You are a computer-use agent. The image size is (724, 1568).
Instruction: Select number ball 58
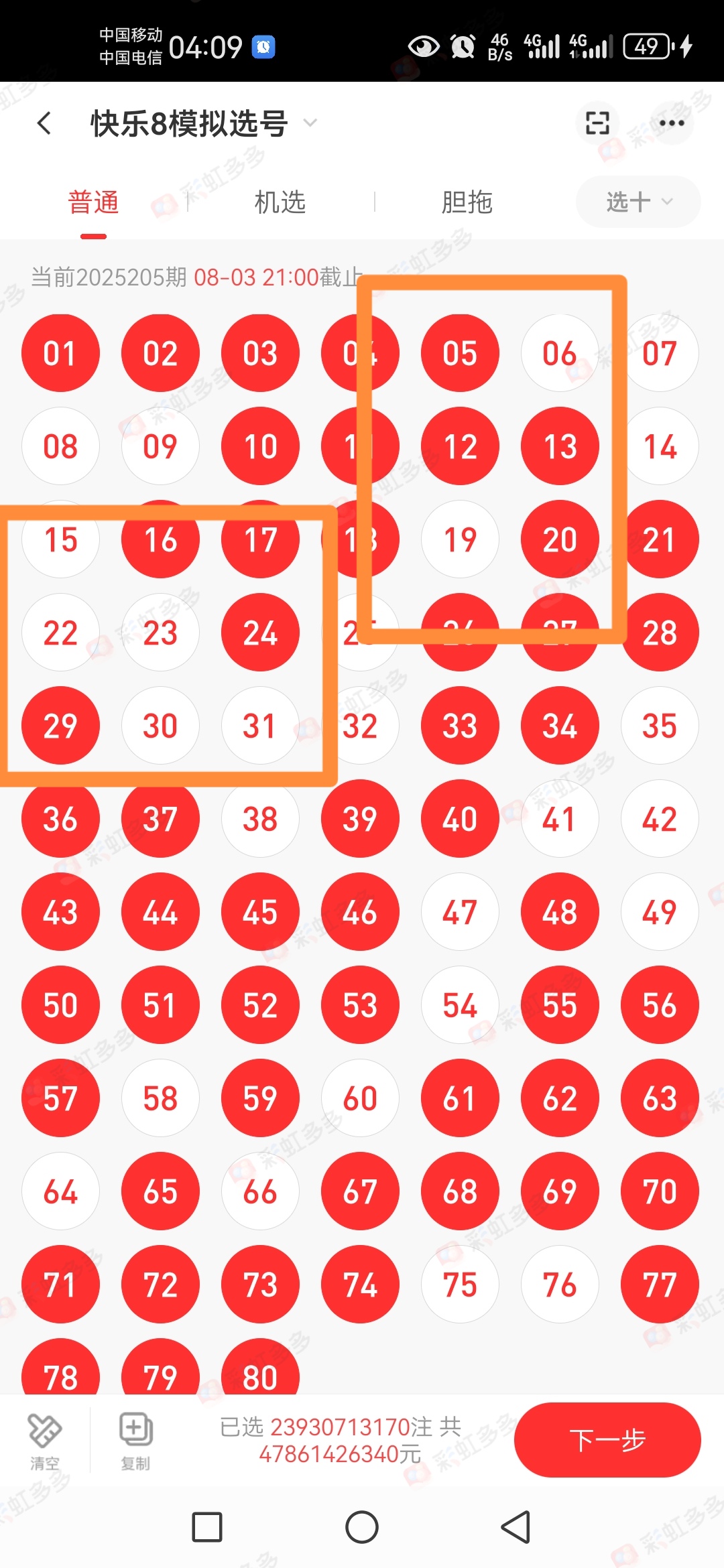(x=160, y=1098)
